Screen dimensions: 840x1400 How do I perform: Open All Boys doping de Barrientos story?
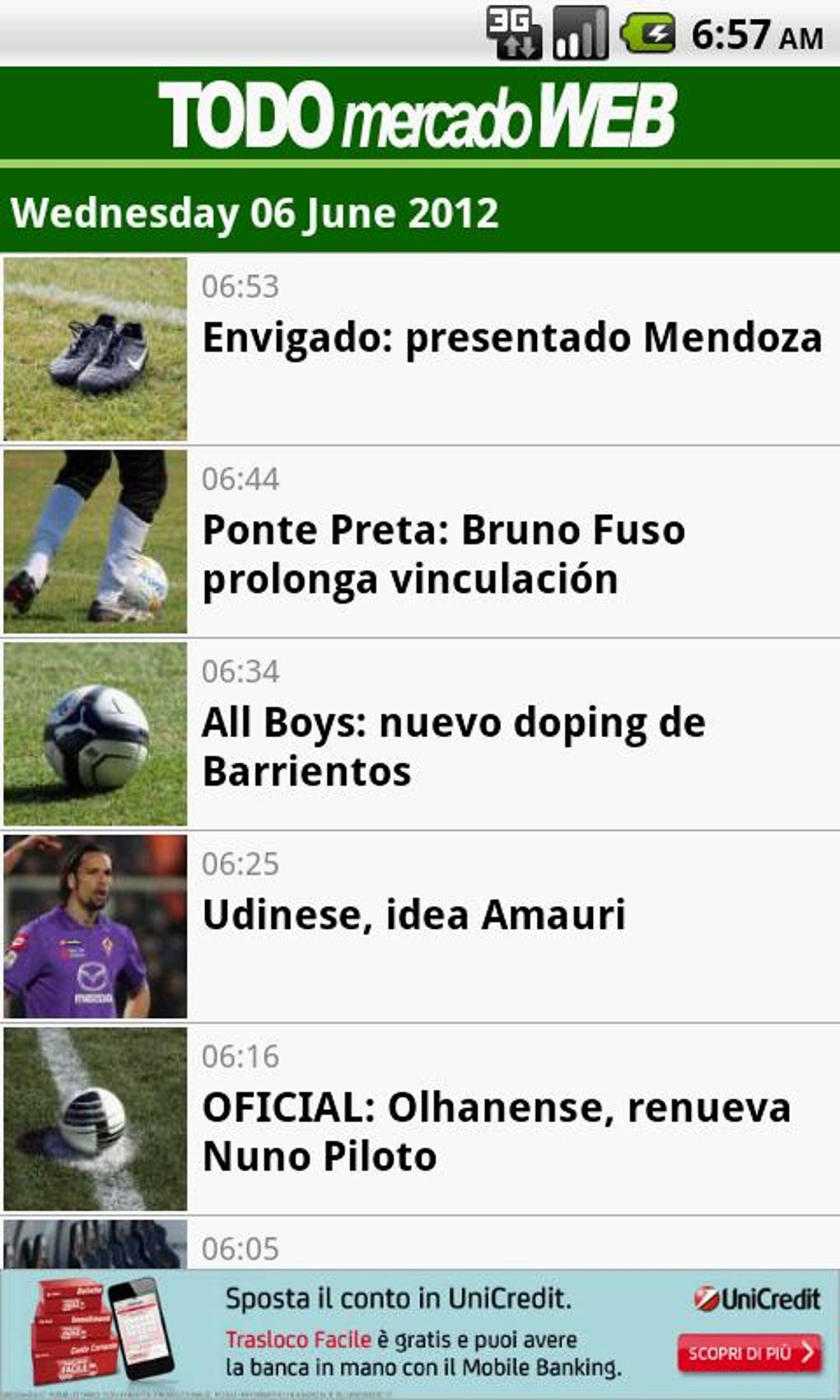coord(453,746)
